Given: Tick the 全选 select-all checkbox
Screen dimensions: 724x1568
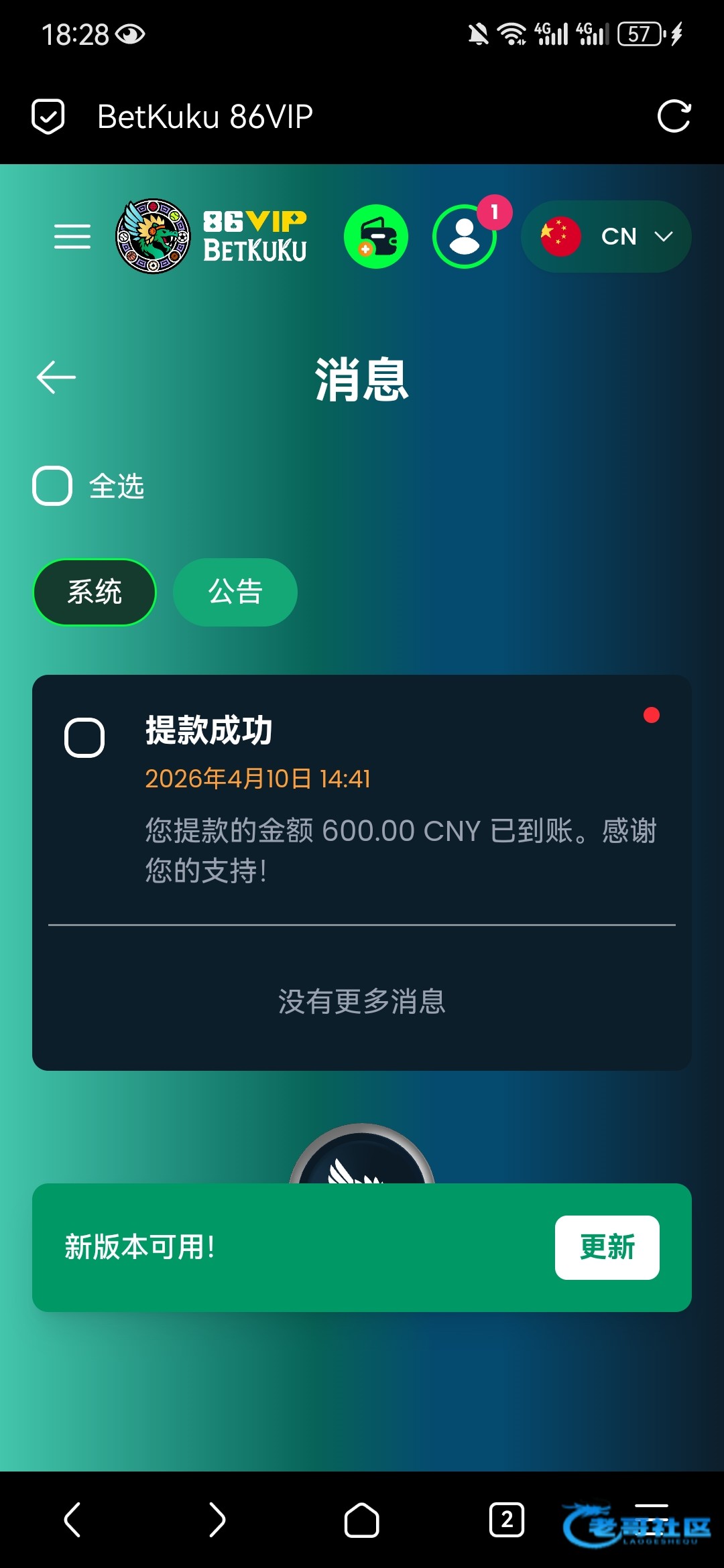Looking at the screenshot, I should (x=52, y=486).
